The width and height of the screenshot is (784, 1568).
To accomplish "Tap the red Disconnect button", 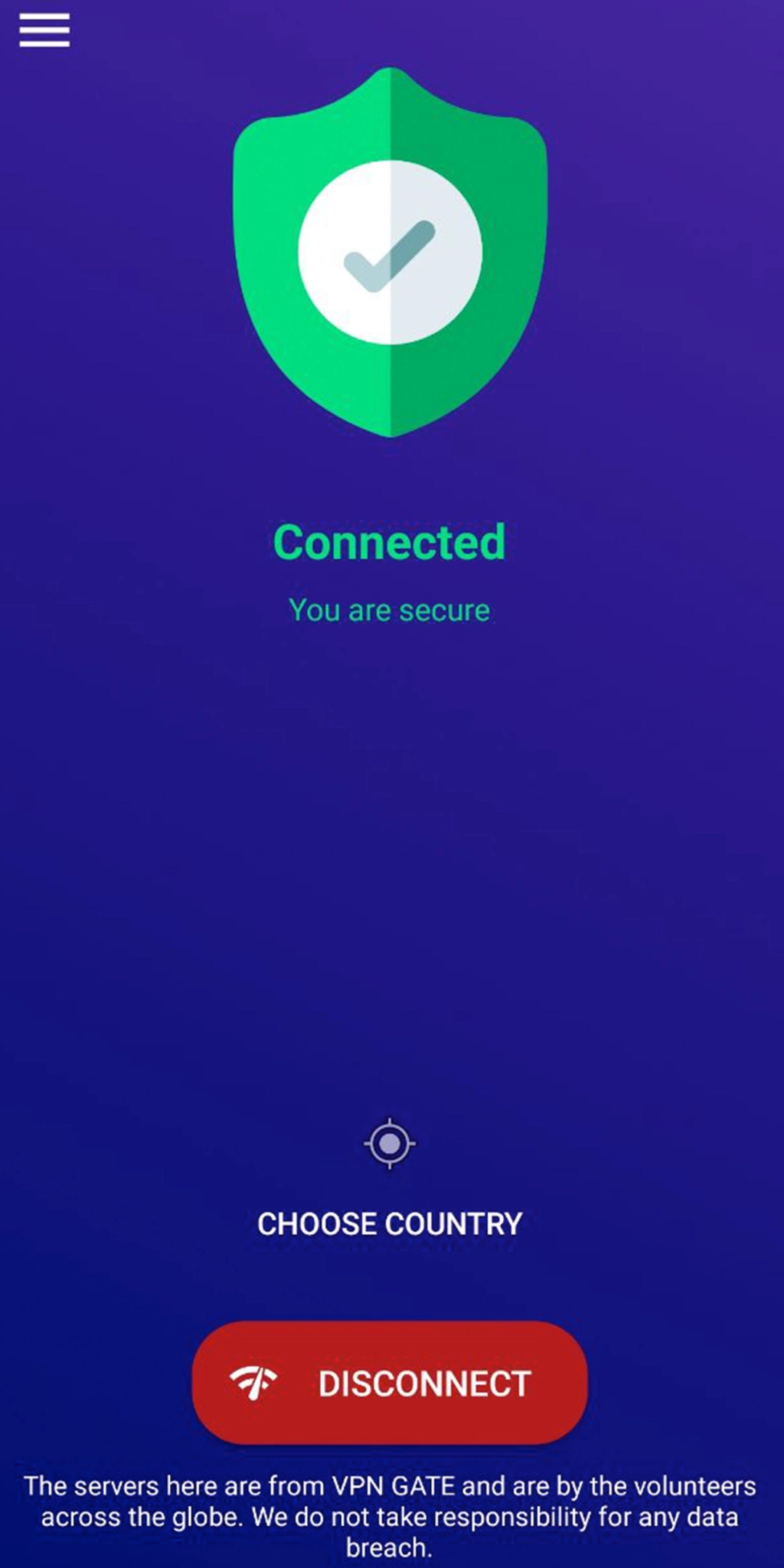I will point(390,1382).
